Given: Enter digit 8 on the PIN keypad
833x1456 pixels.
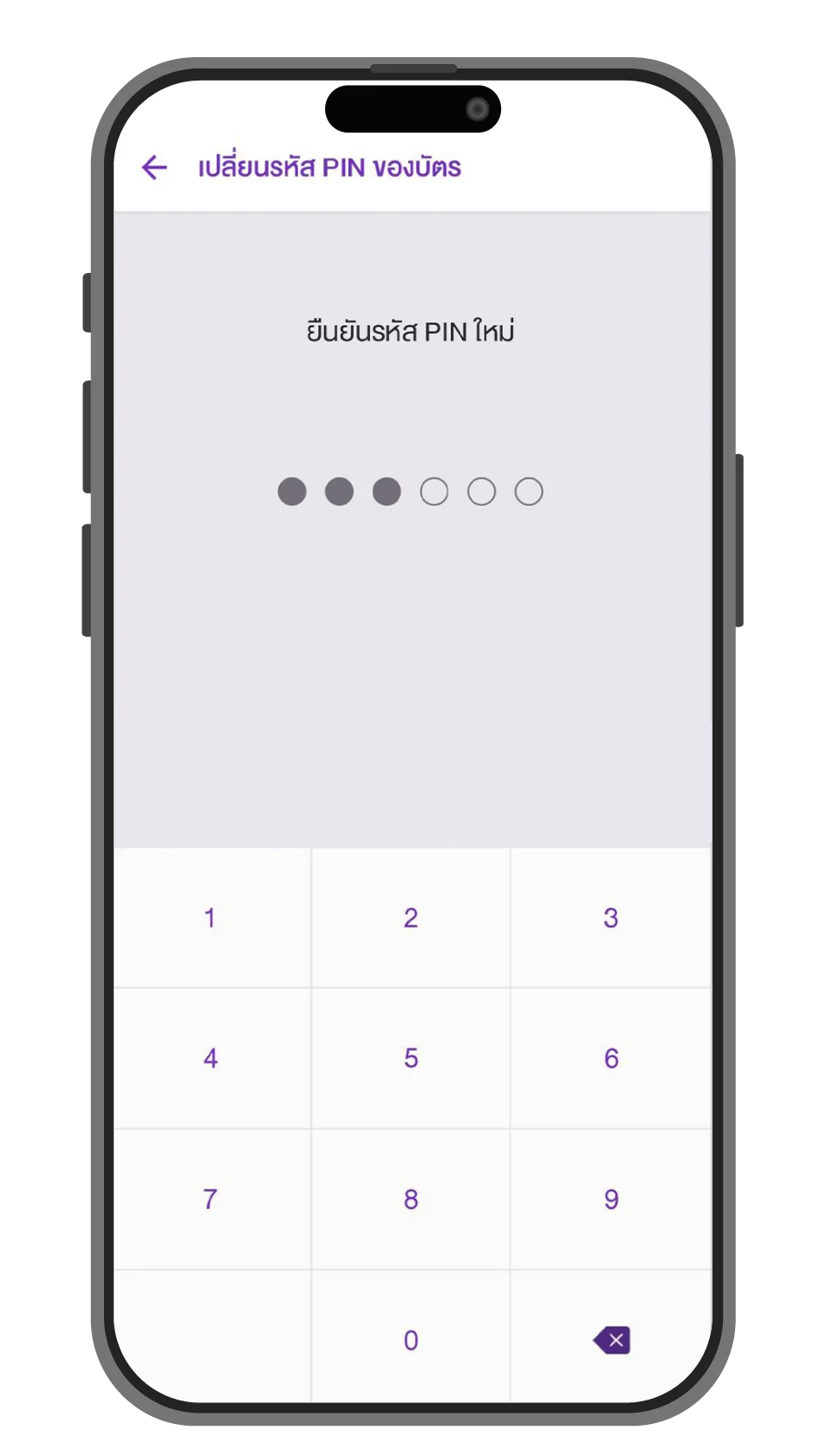Looking at the screenshot, I should coord(411,1199).
